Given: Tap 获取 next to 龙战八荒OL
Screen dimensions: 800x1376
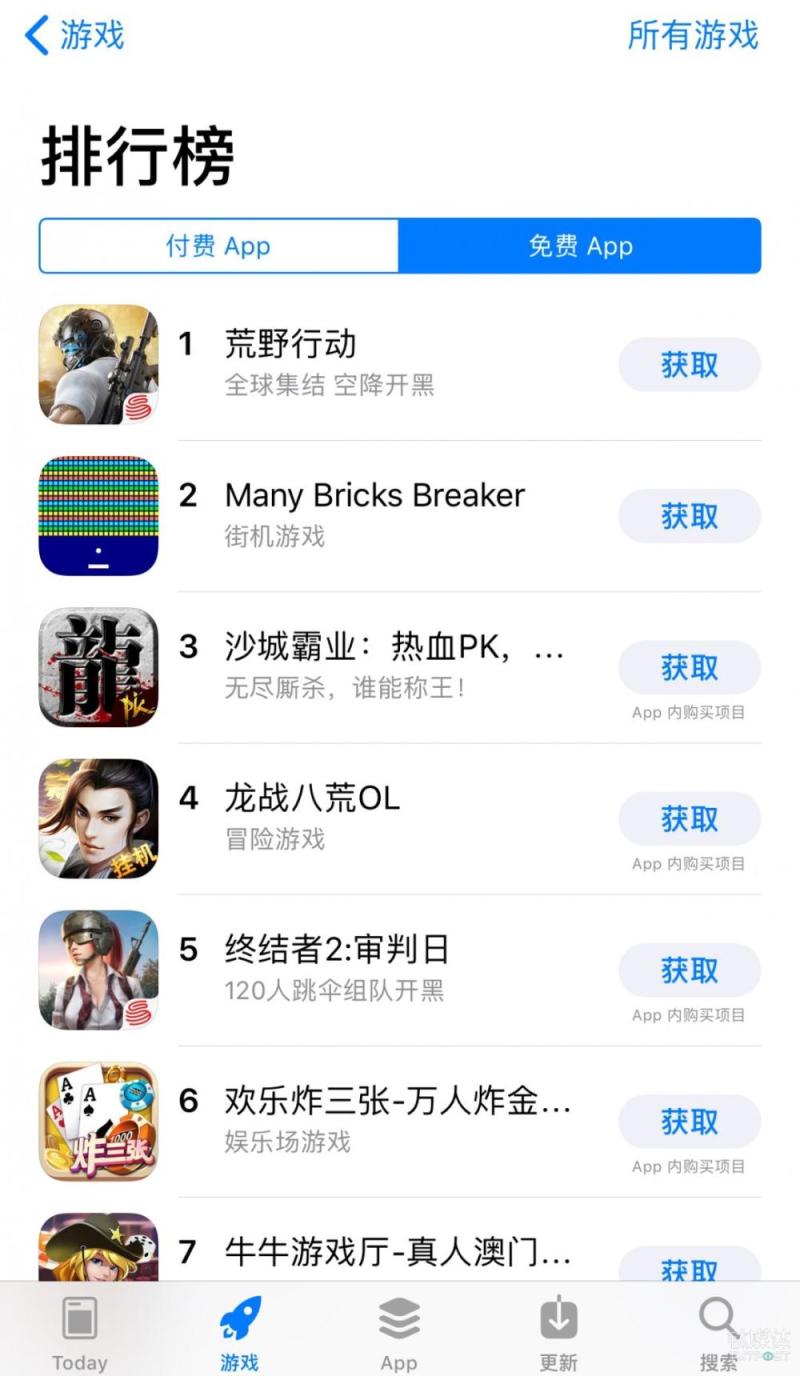Looking at the screenshot, I should (689, 819).
